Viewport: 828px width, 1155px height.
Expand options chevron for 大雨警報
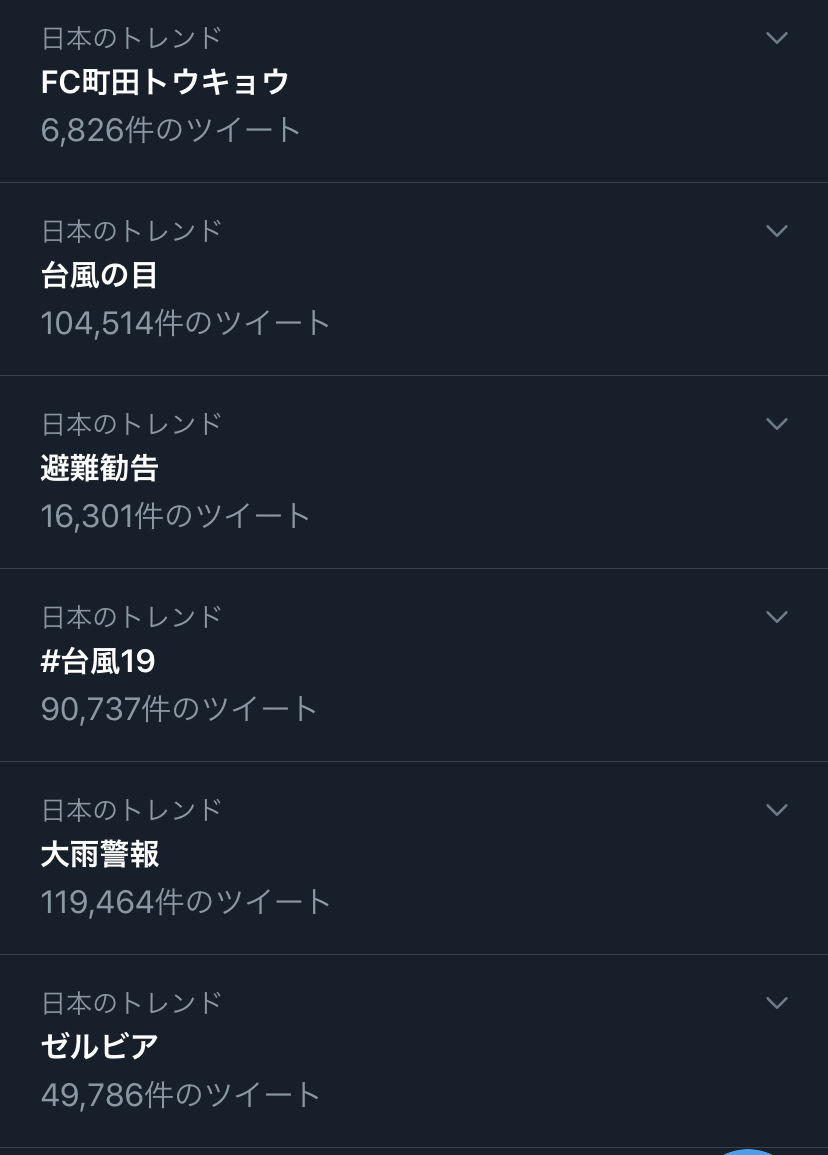(777, 810)
